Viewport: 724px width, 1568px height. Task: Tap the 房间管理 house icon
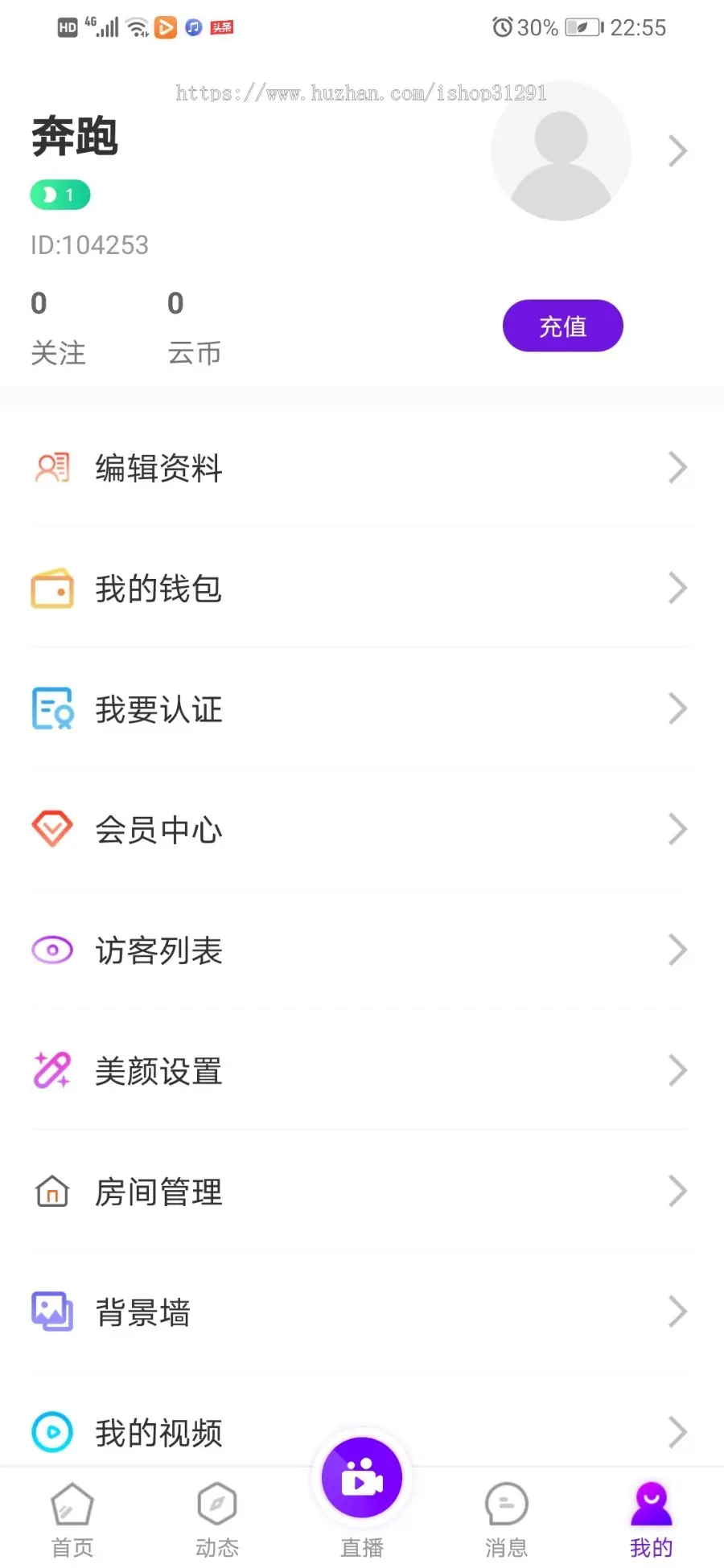point(51,1192)
